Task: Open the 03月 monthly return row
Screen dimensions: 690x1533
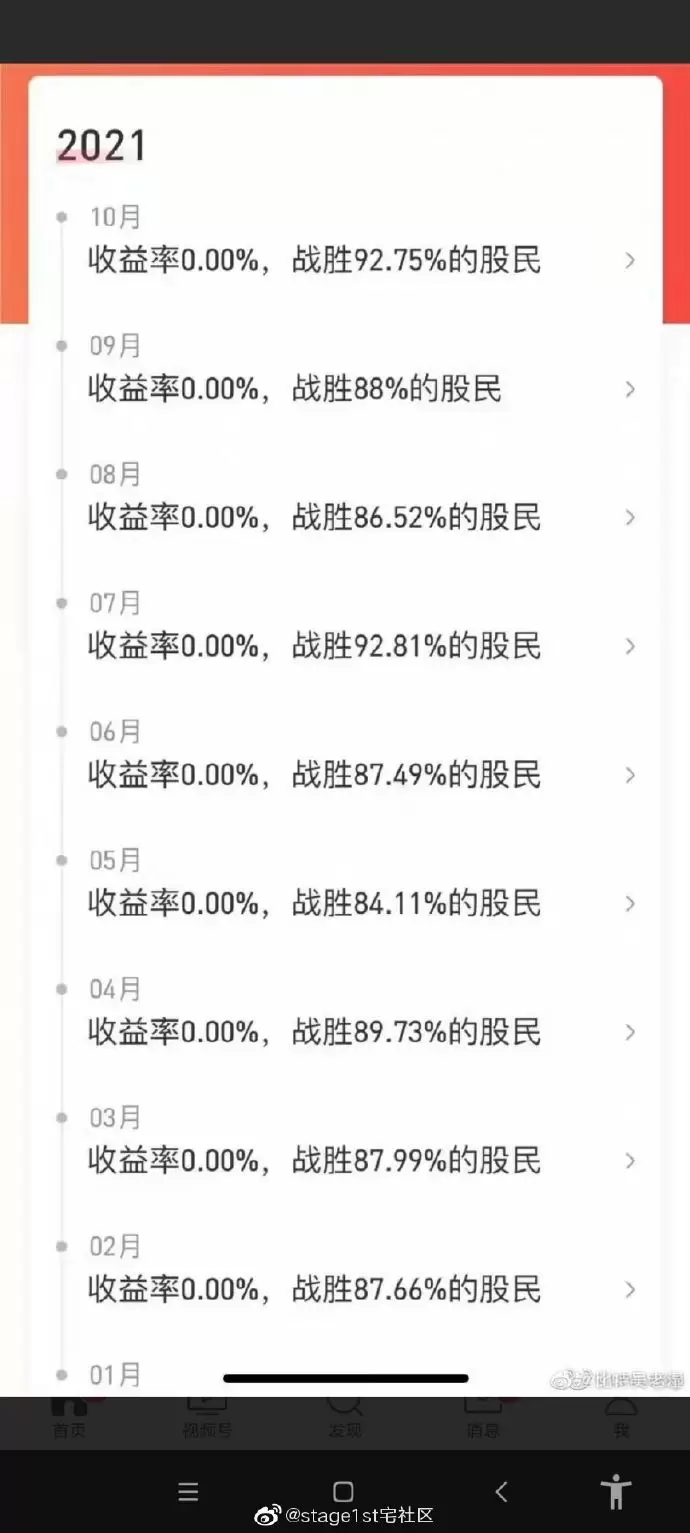Action: [x=345, y=1141]
